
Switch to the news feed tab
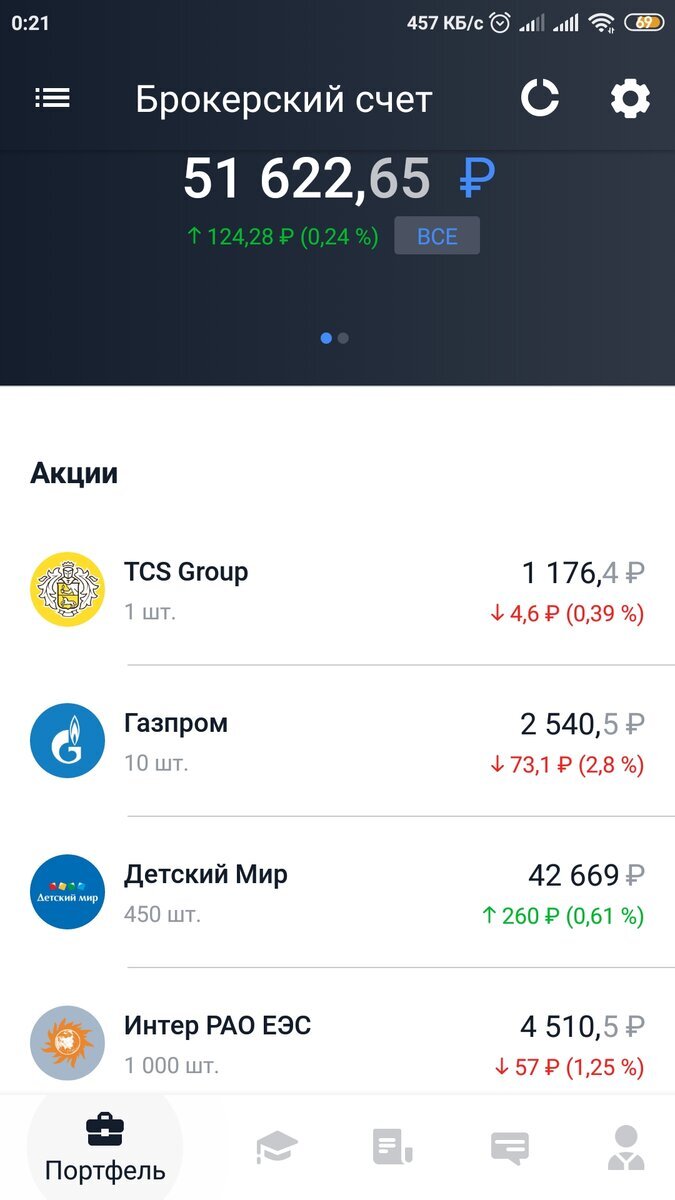click(x=393, y=1147)
